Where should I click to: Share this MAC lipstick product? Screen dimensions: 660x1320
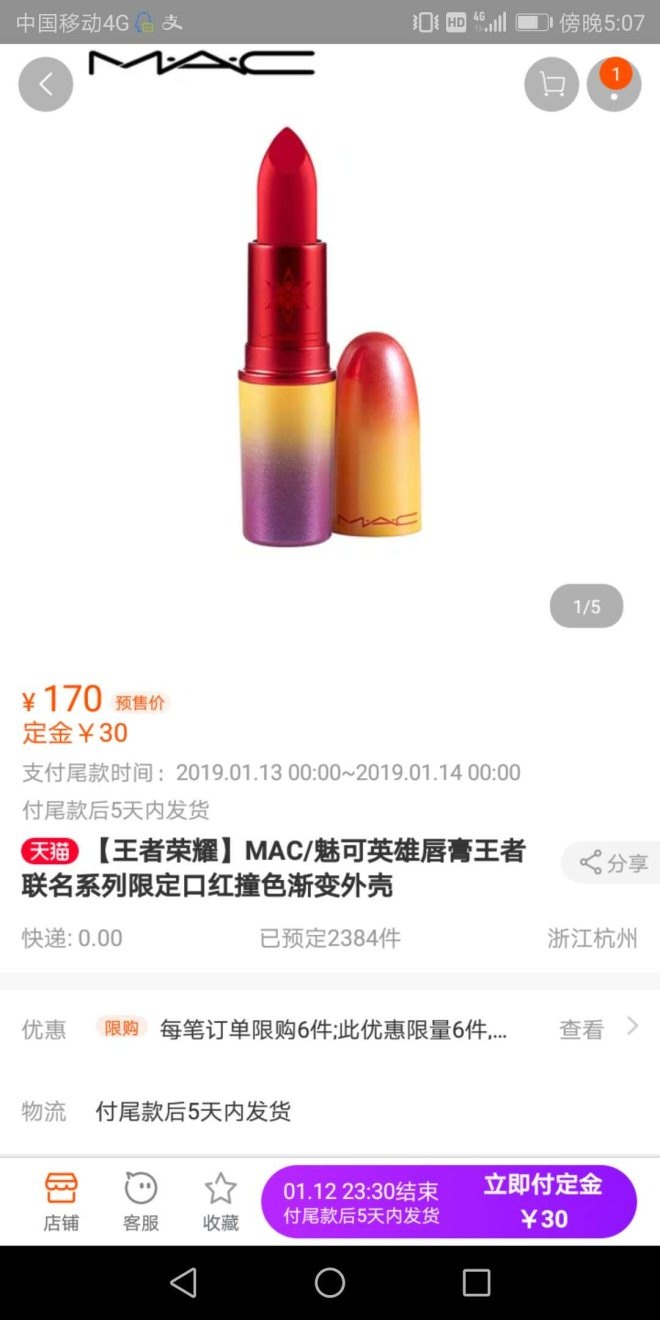613,863
